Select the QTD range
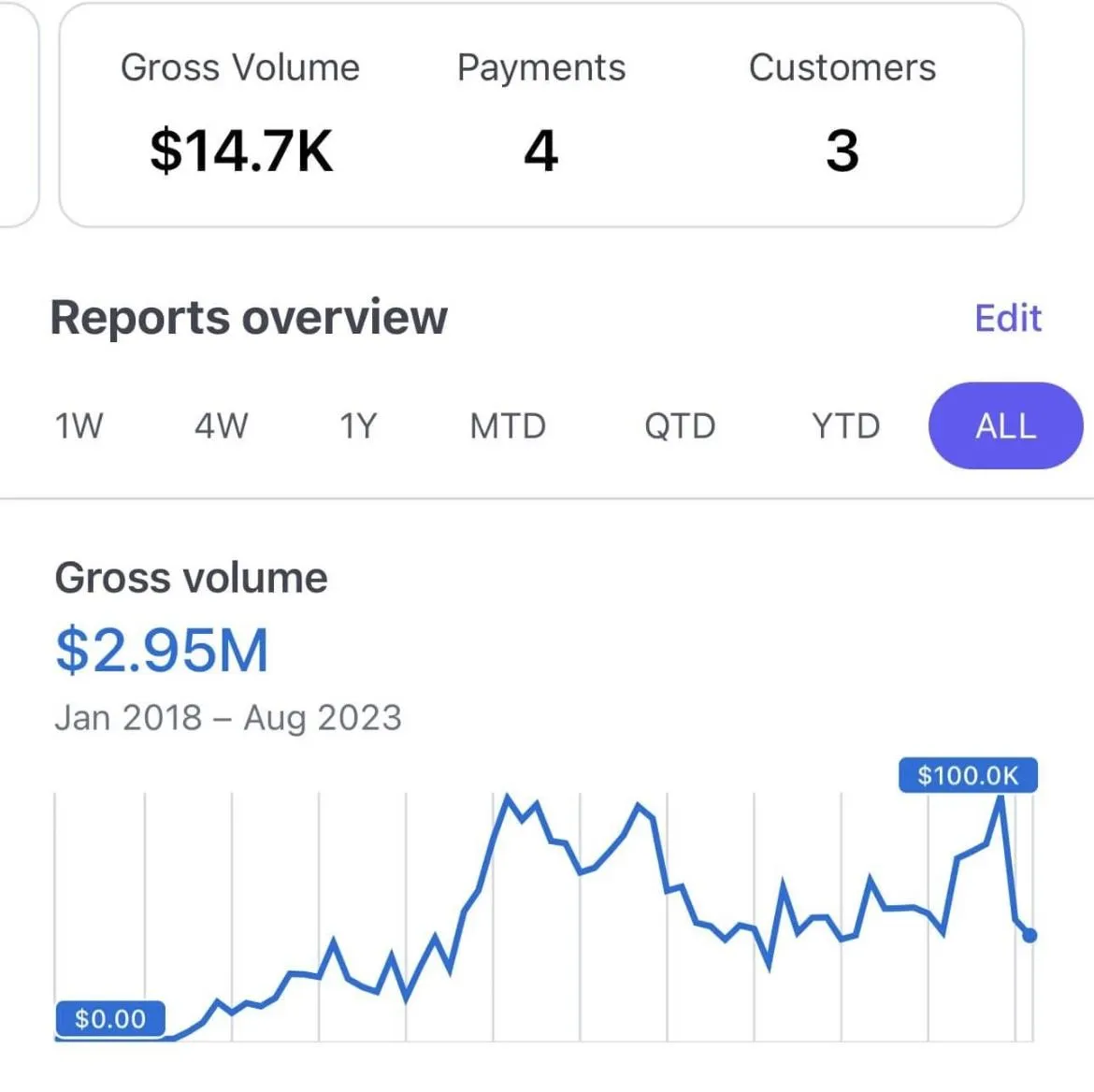The image size is (1094, 1092). pos(680,426)
